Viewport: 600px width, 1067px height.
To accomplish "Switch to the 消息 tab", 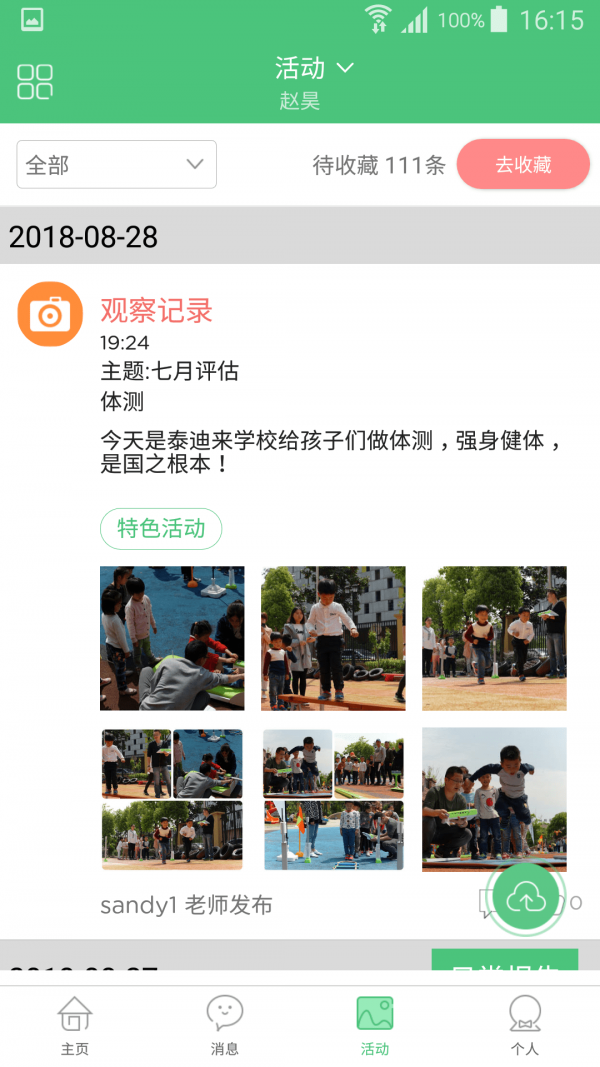I will [x=225, y=1024].
